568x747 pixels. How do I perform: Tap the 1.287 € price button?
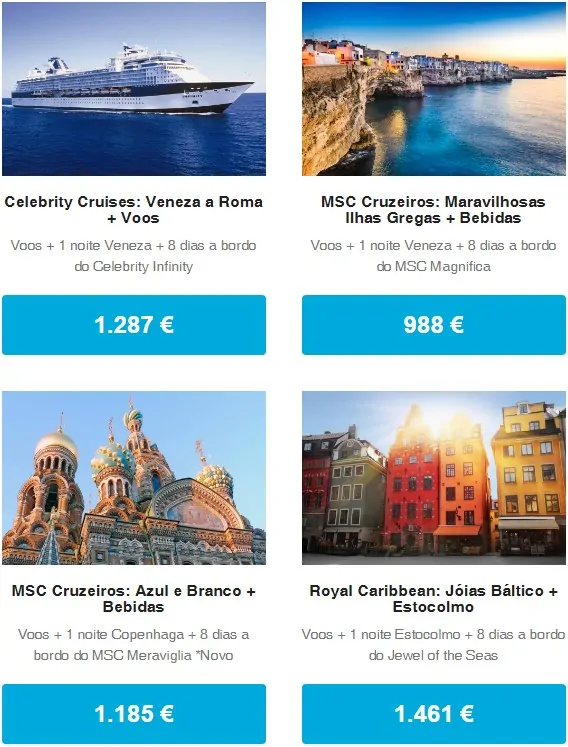coord(134,325)
